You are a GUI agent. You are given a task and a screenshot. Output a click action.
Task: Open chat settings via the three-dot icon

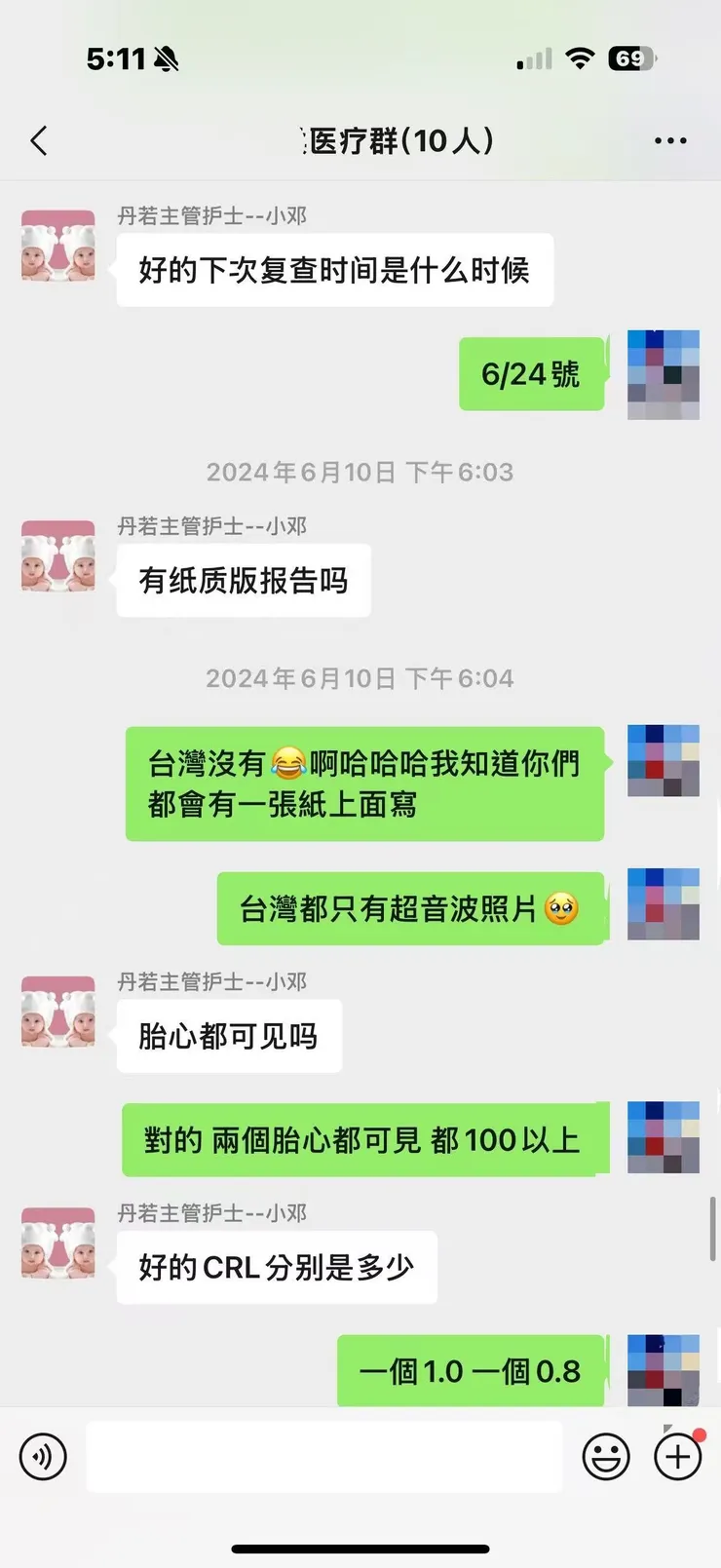670,140
